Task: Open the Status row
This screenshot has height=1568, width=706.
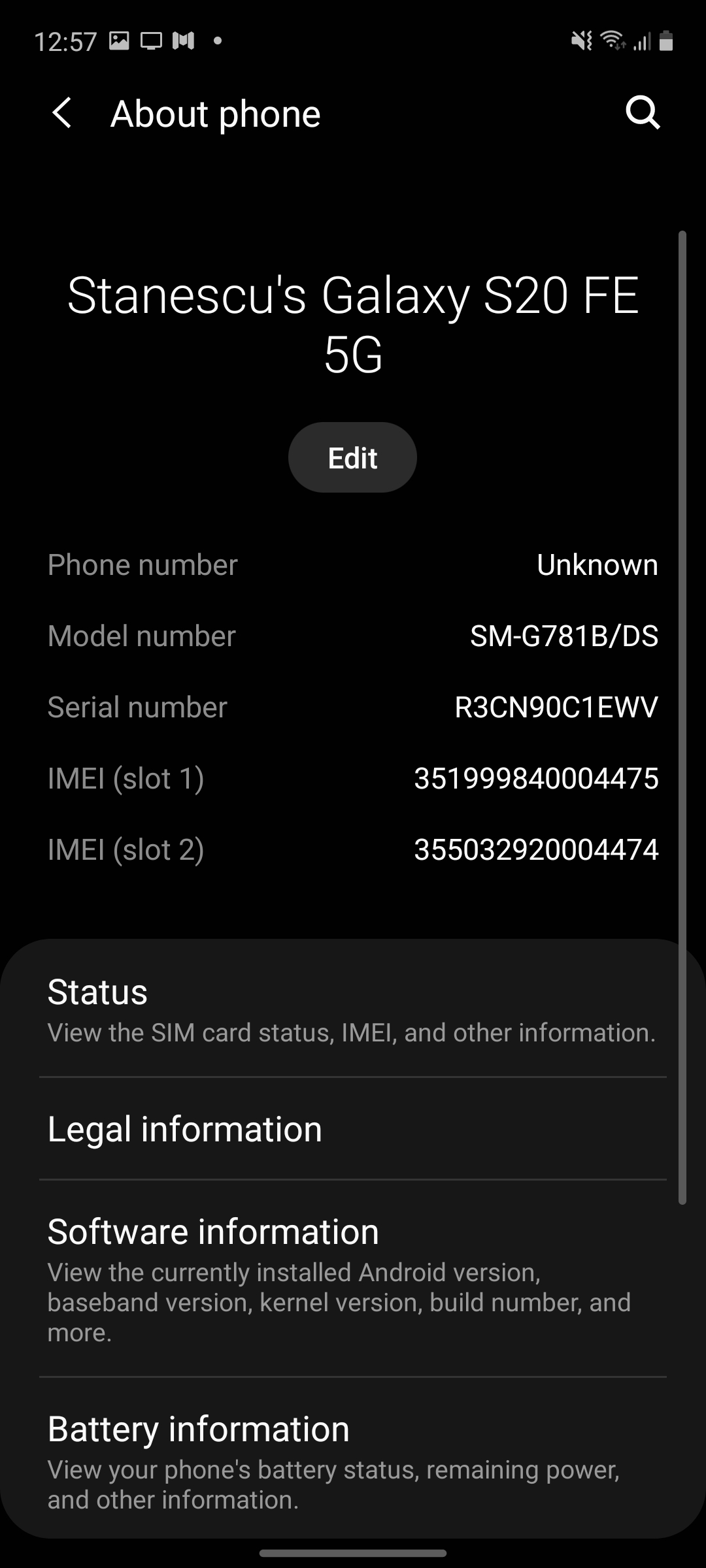Action: (x=352, y=1010)
